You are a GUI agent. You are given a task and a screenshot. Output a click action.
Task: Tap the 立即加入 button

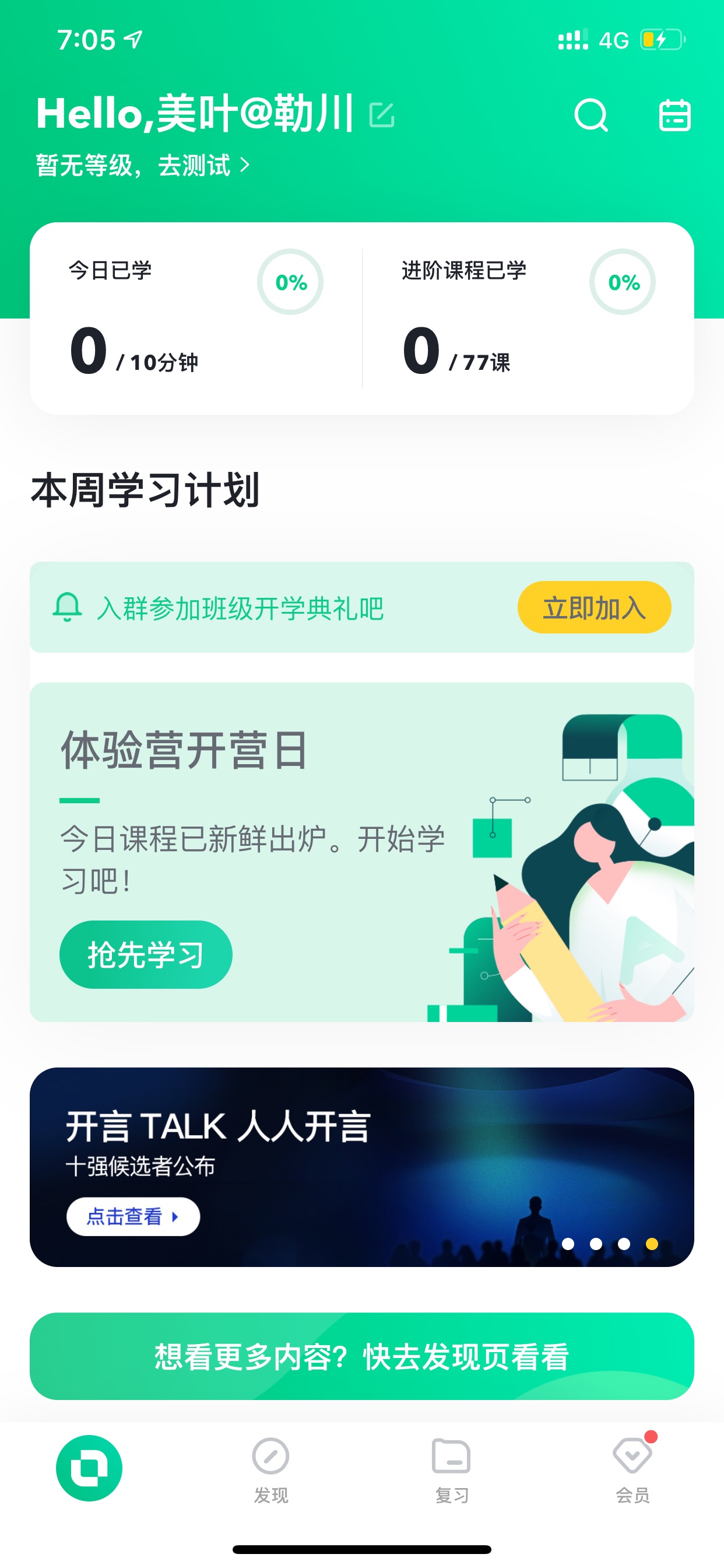pyautogui.click(x=594, y=607)
